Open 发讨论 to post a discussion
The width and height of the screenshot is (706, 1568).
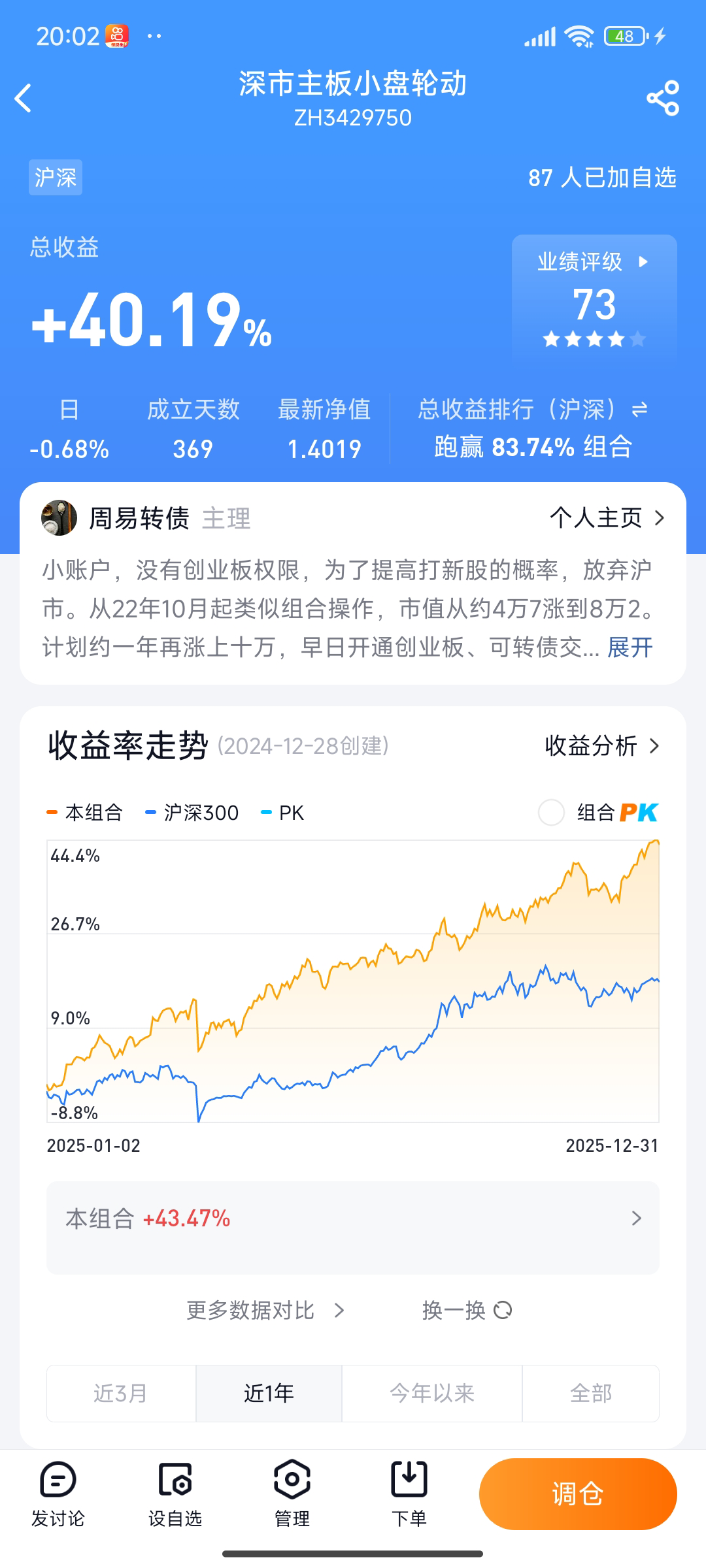(58, 1494)
